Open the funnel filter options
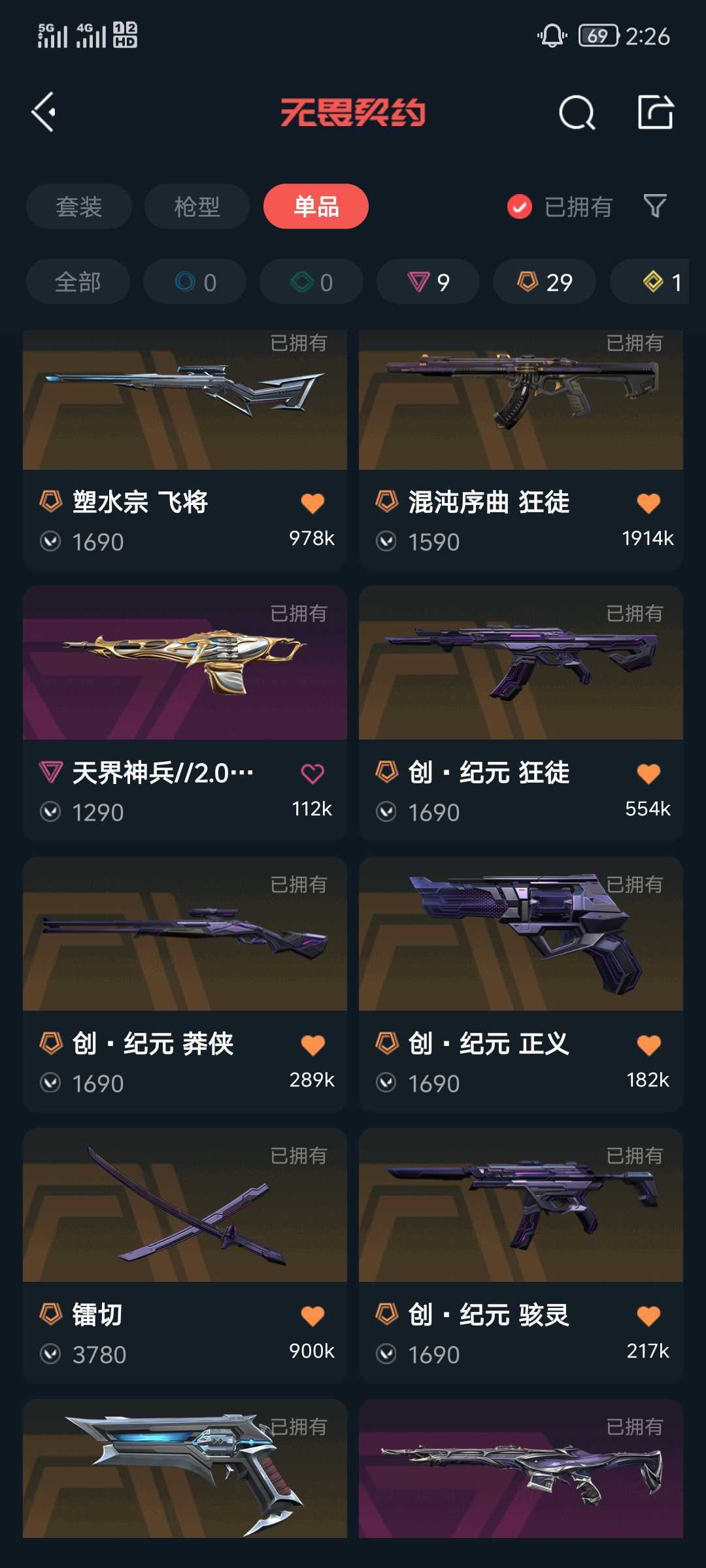The width and height of the screenshot is (706, 1568). [654, 206]
